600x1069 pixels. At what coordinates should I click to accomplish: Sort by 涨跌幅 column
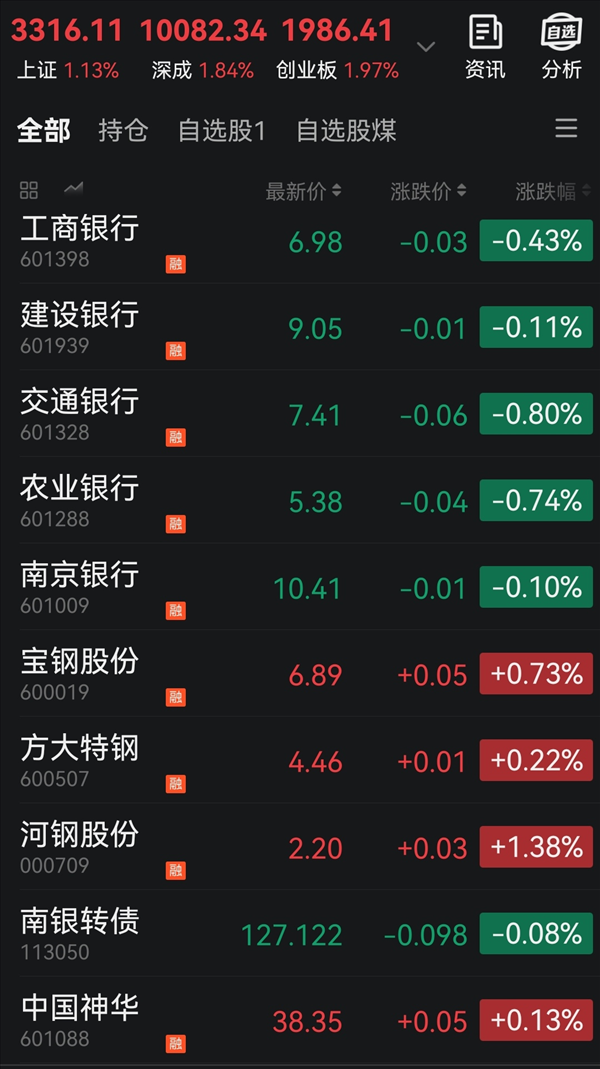click(553, 192)
